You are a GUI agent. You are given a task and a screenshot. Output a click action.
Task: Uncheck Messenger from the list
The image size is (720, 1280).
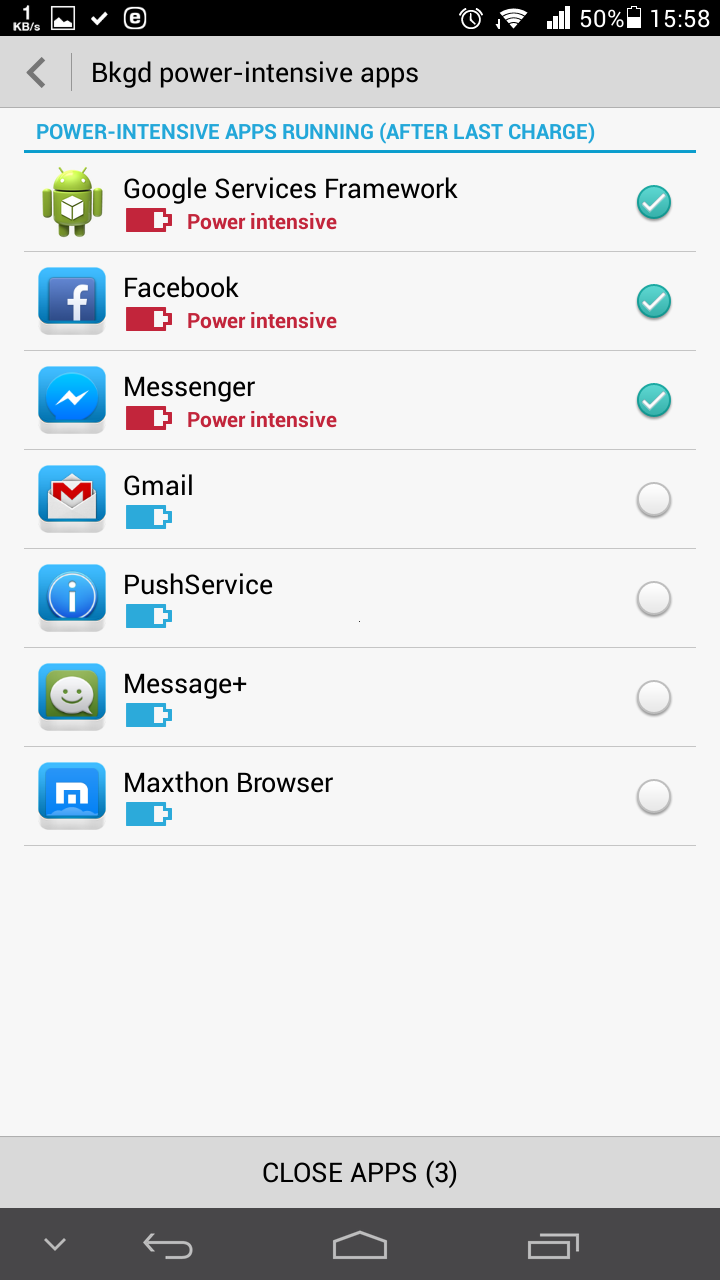pos(654,400)
